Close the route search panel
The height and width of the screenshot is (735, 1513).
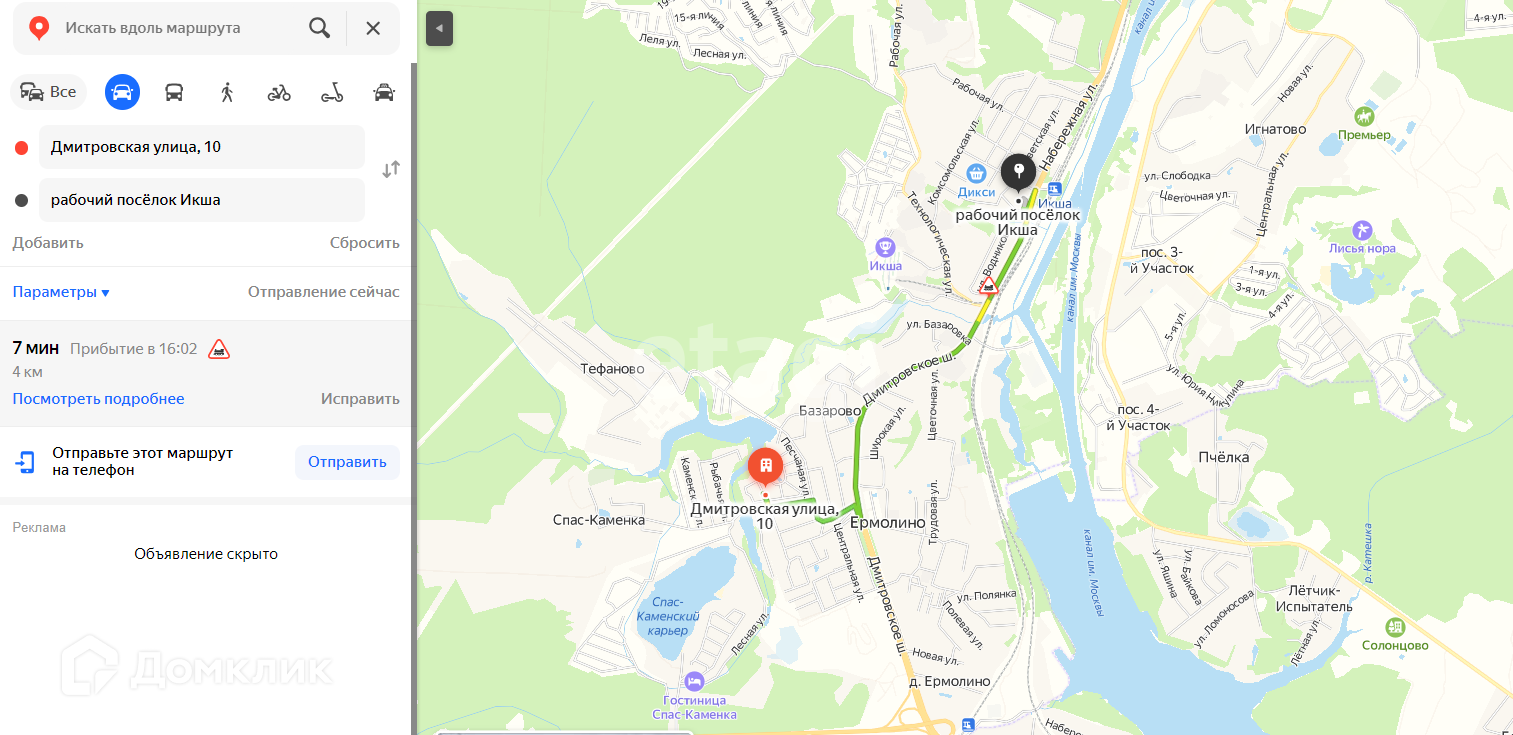(373, 28)
